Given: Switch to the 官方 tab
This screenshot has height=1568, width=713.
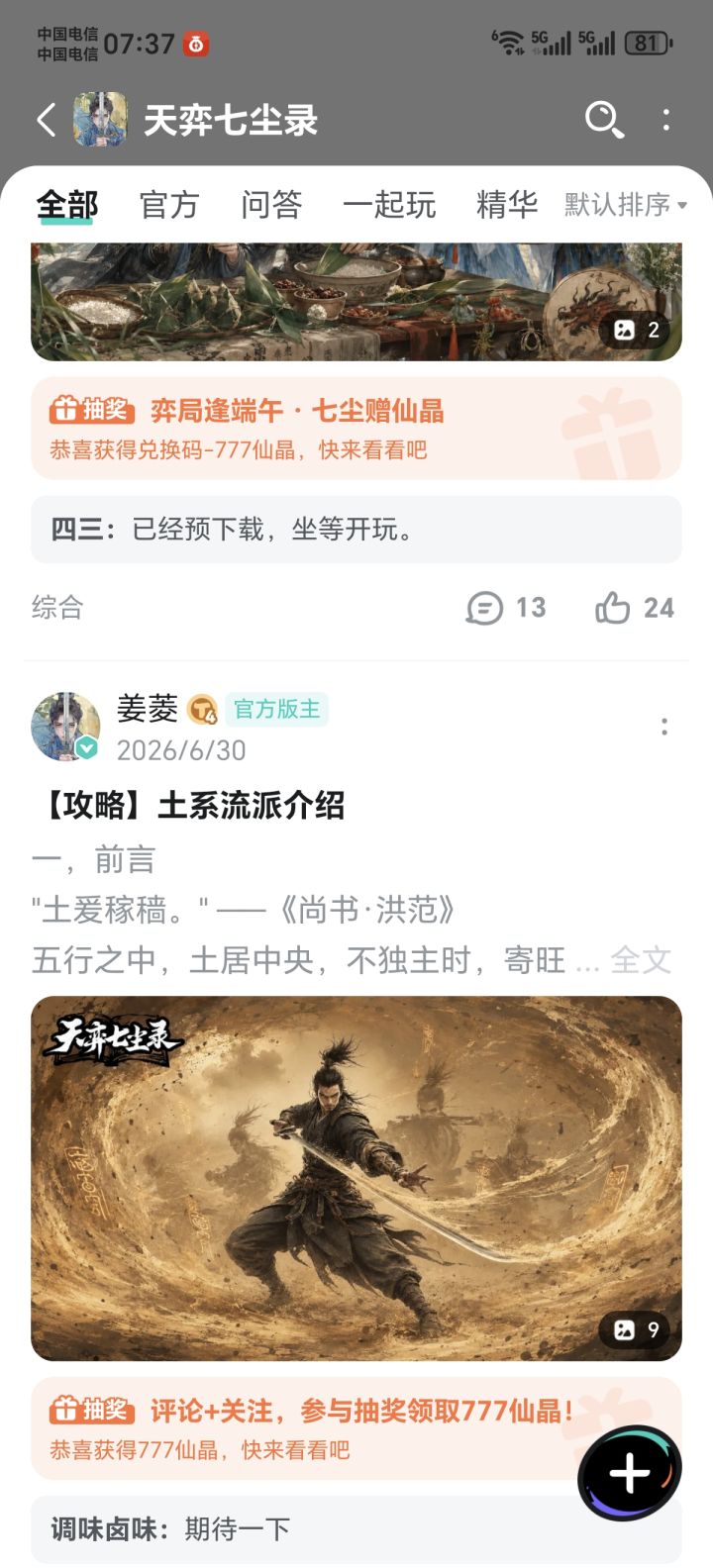Looking at the screenshot, I should (169, 205).
